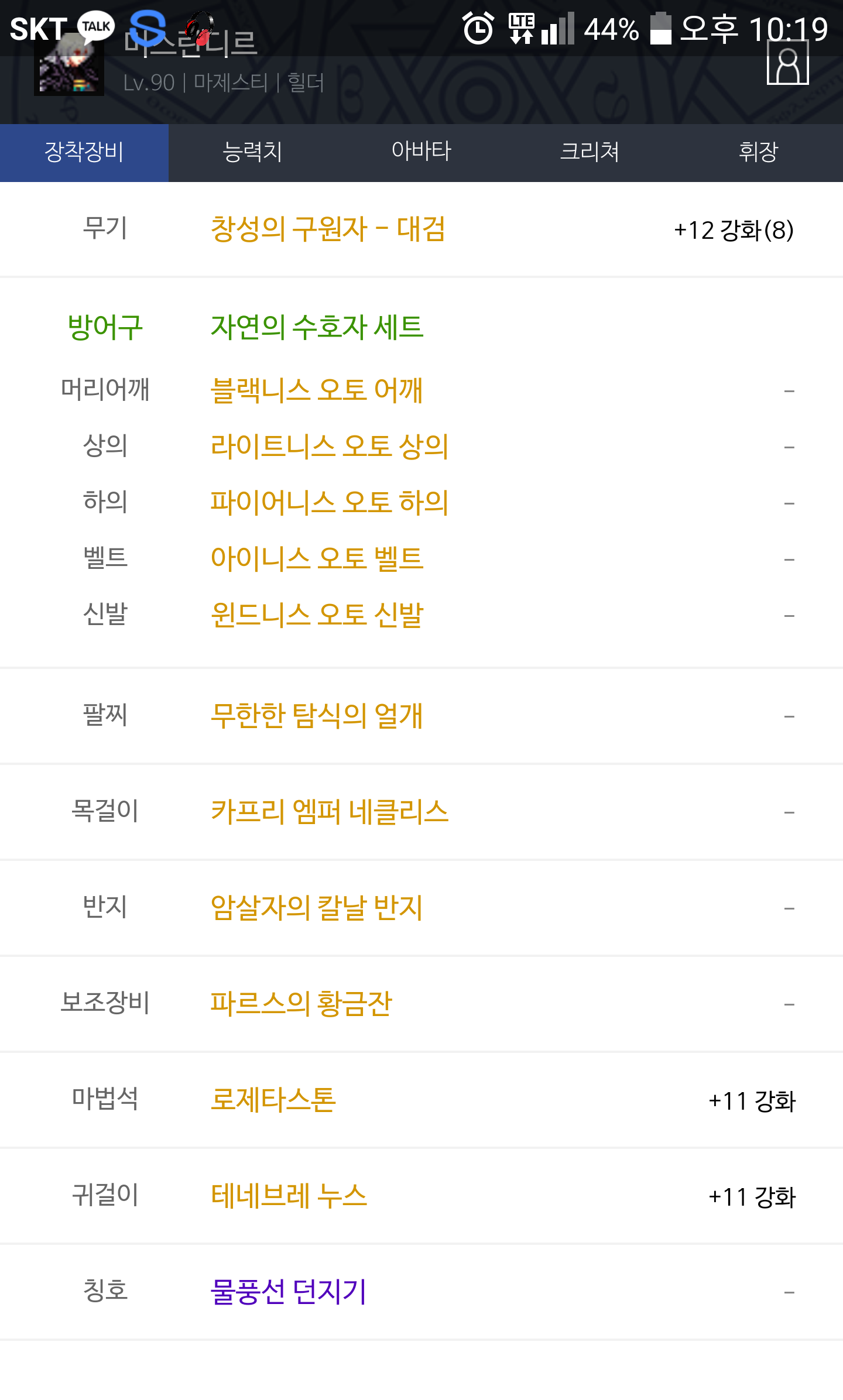Open title 물풍선 던지기

[x=288, y=1291]
